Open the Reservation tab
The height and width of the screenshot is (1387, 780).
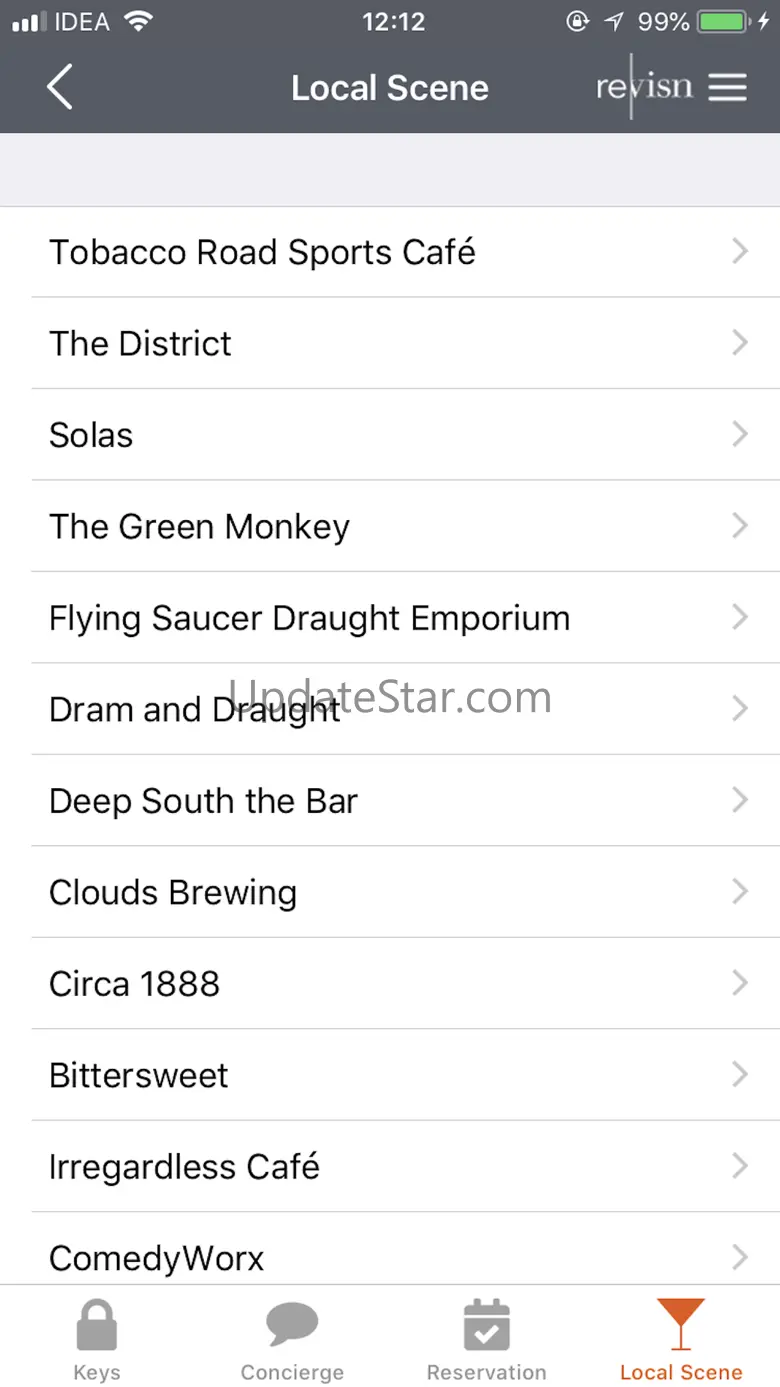487,1338
